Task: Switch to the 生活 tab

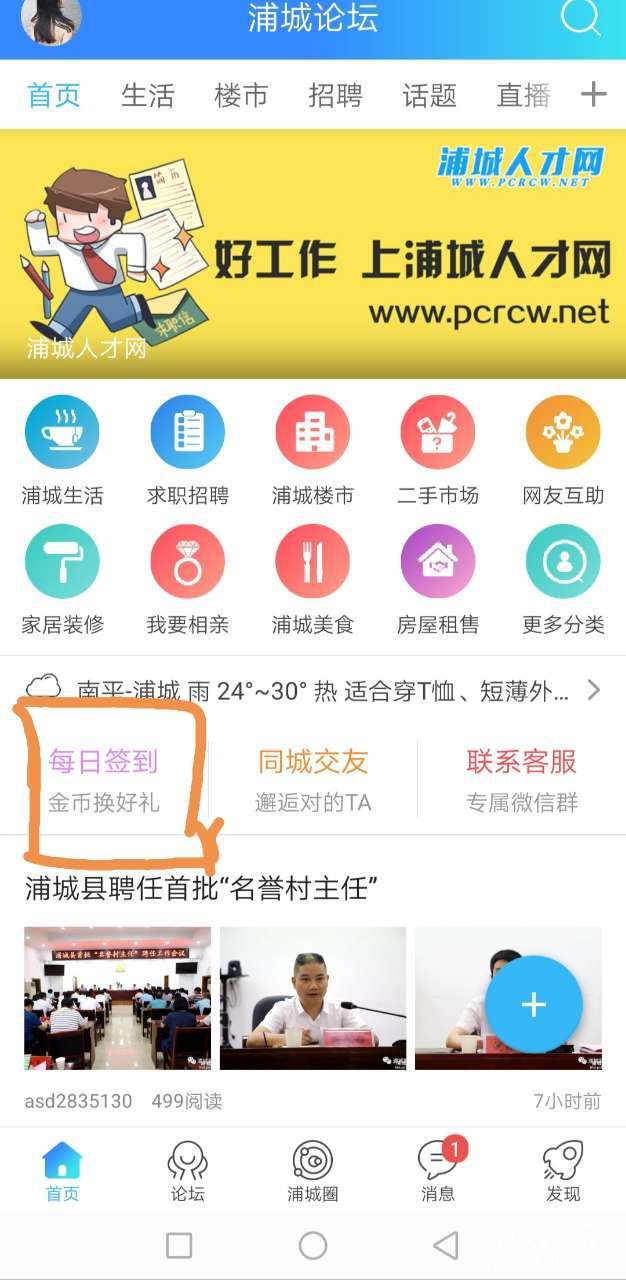Action: point(148,96)
